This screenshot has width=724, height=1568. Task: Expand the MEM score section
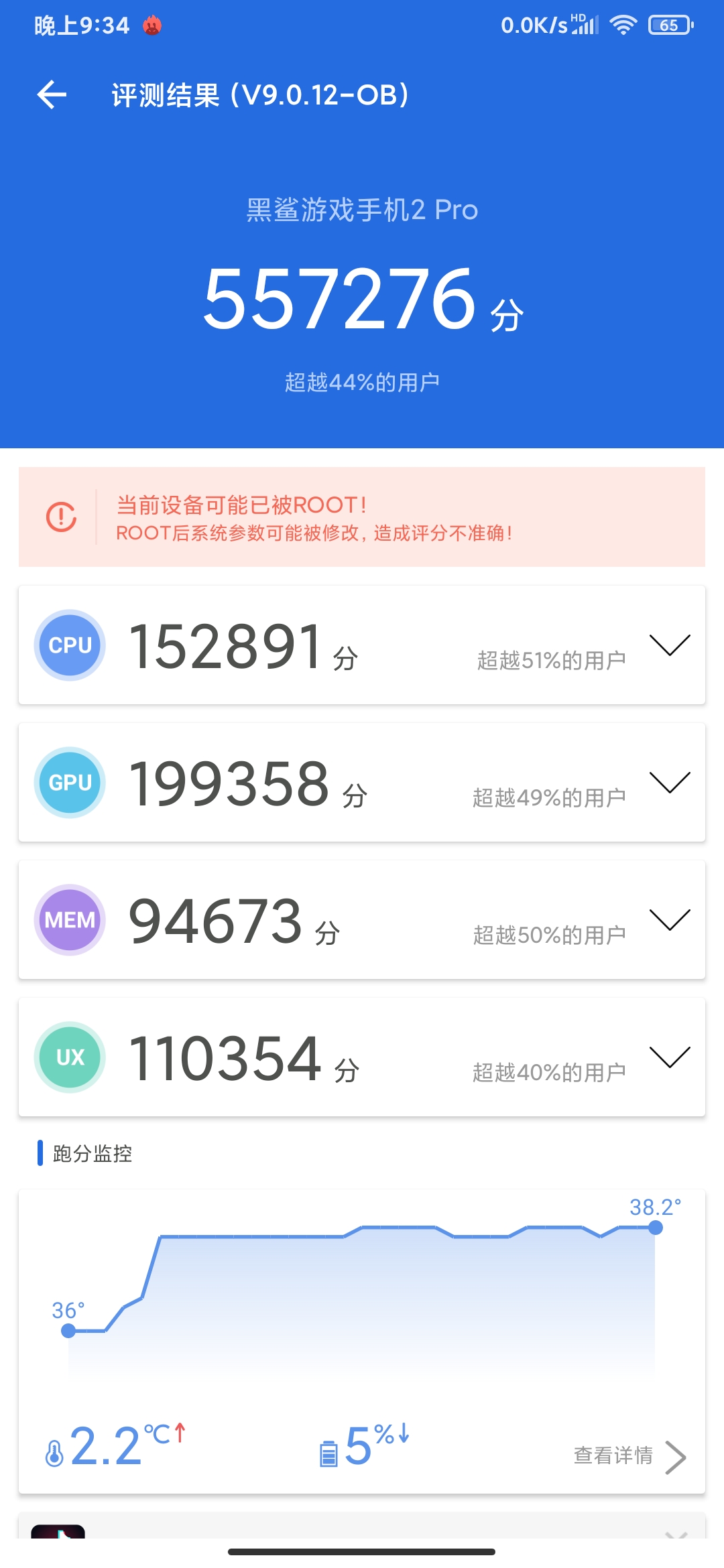670,919
